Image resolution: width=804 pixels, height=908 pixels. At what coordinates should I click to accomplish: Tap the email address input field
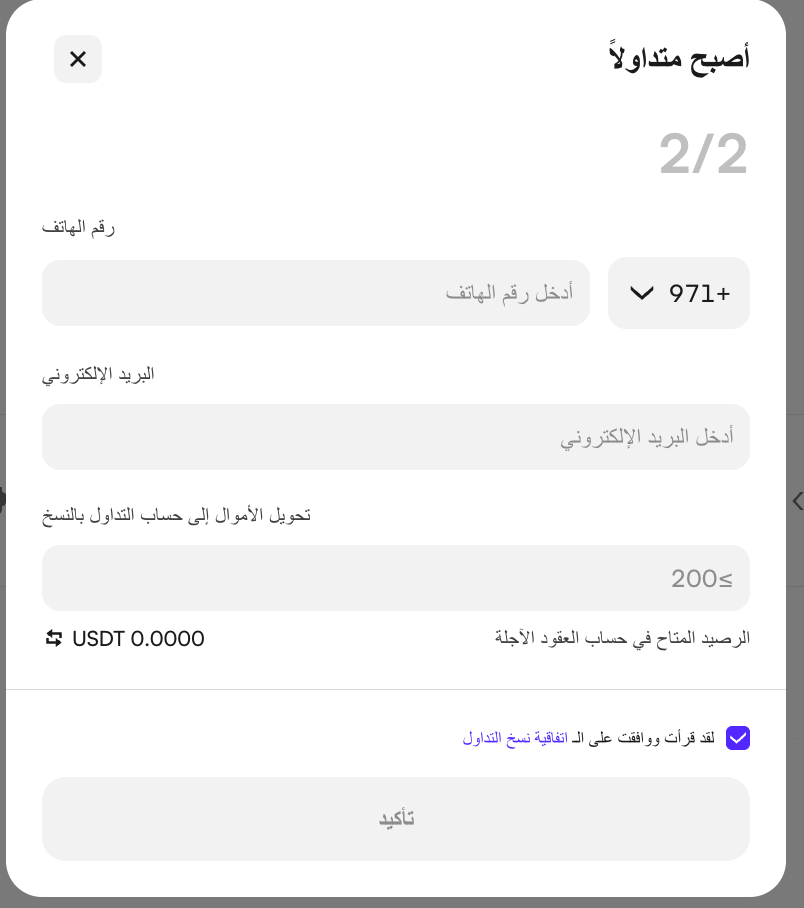tap(396, 437)
